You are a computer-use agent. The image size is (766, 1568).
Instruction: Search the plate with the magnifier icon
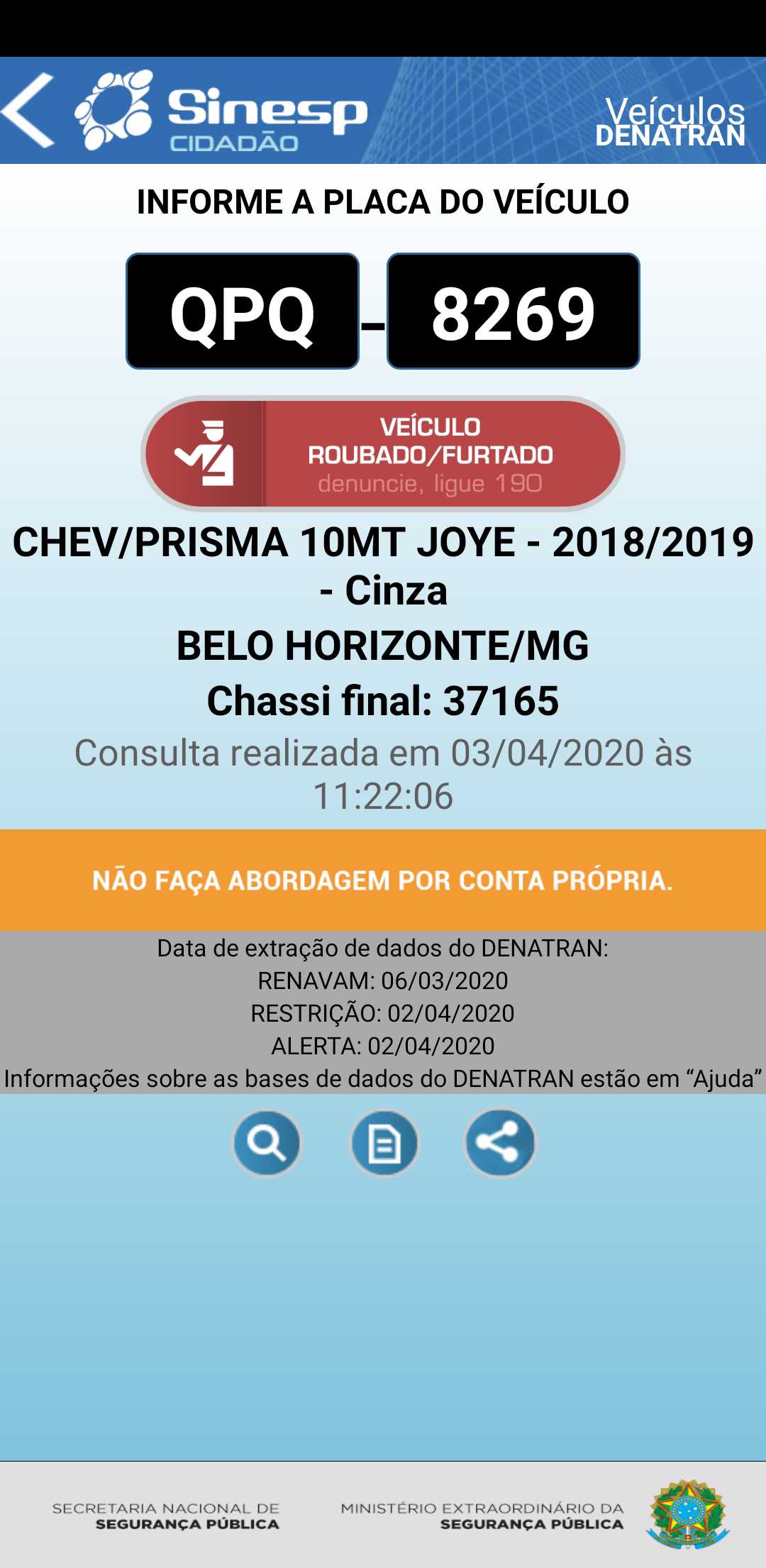267,1143
